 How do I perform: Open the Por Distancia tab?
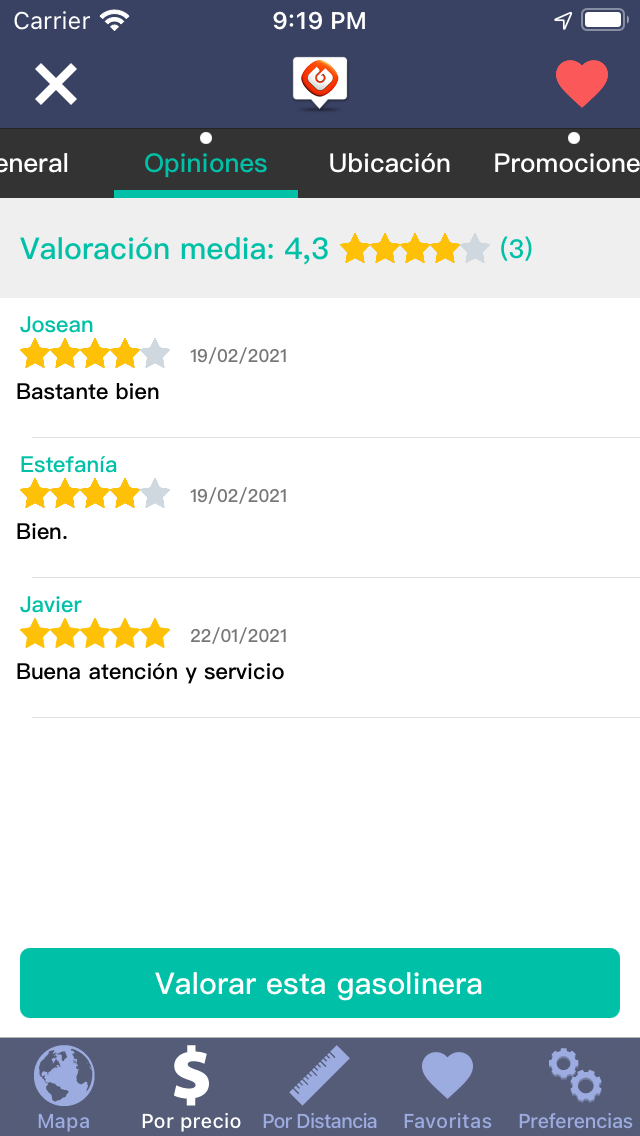tap(320, 1087)
